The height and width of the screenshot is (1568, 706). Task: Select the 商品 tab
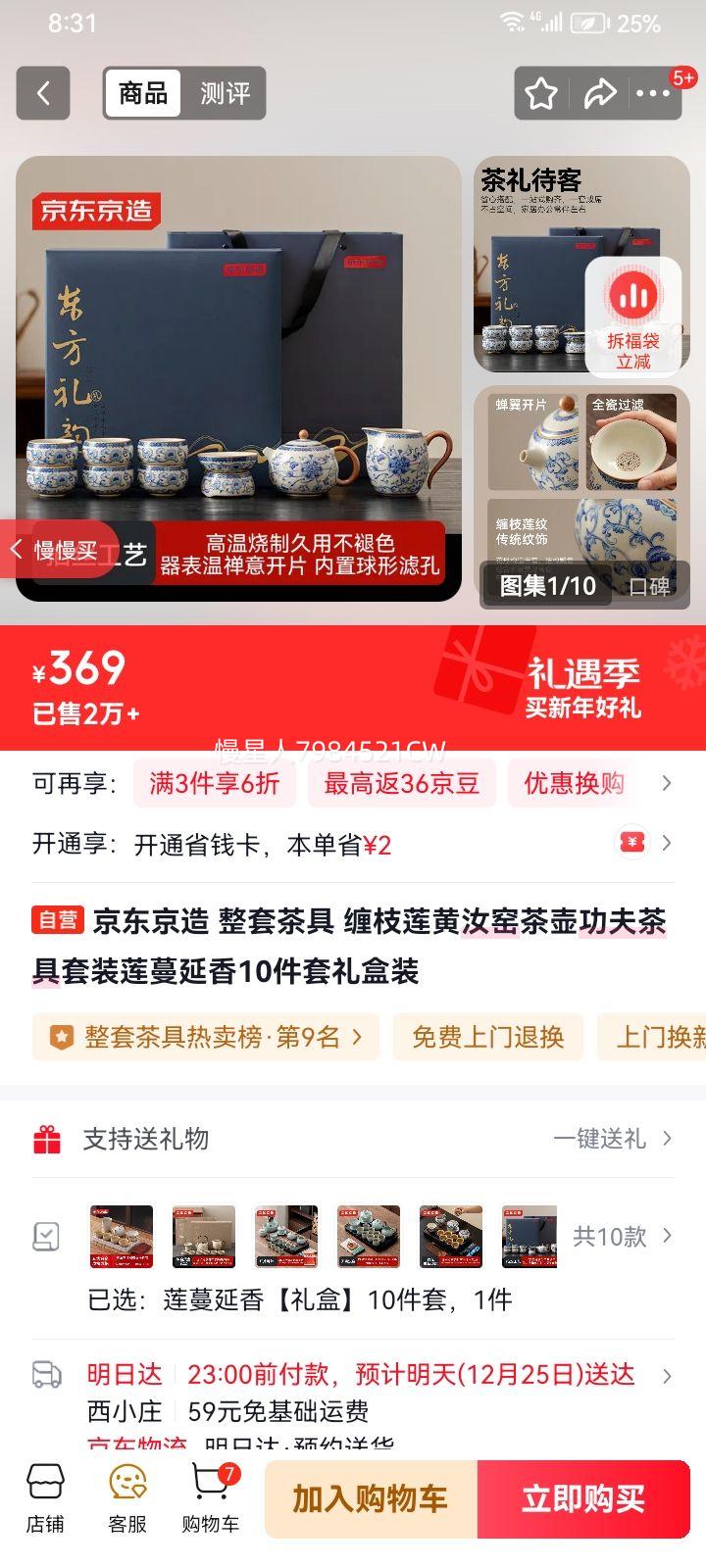point(141,93)
